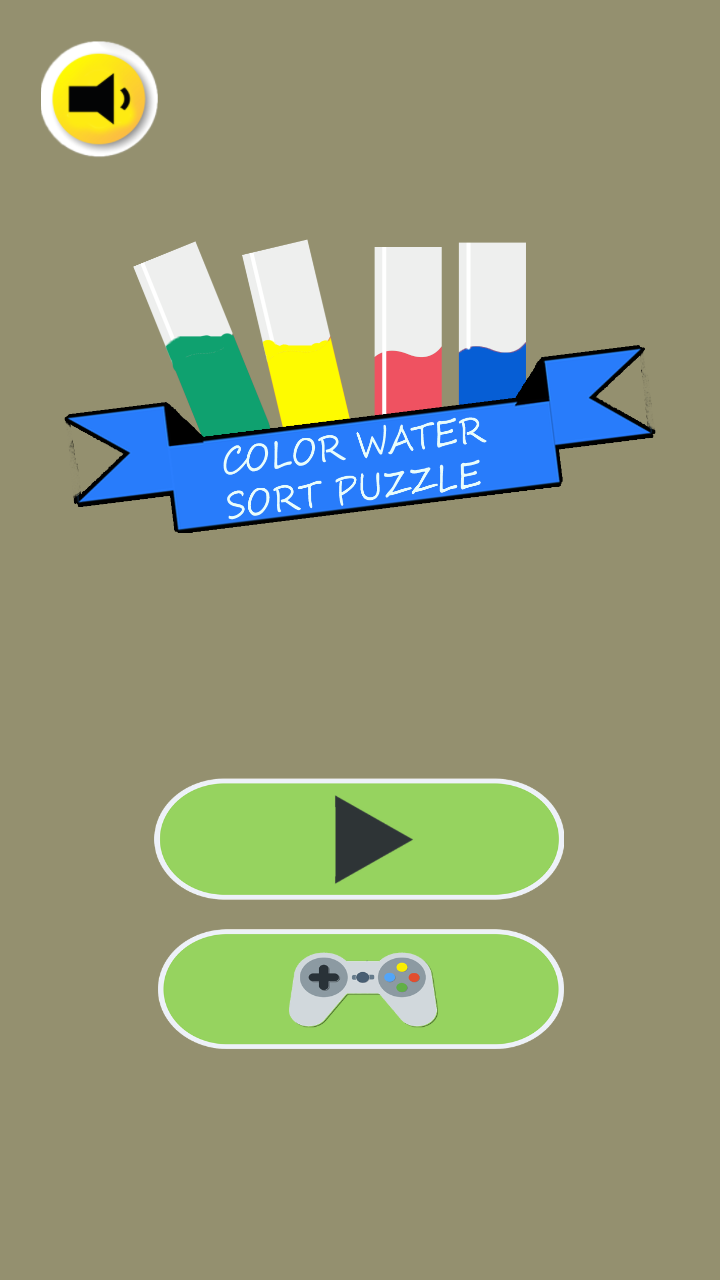Start the game with the play button

359,839
